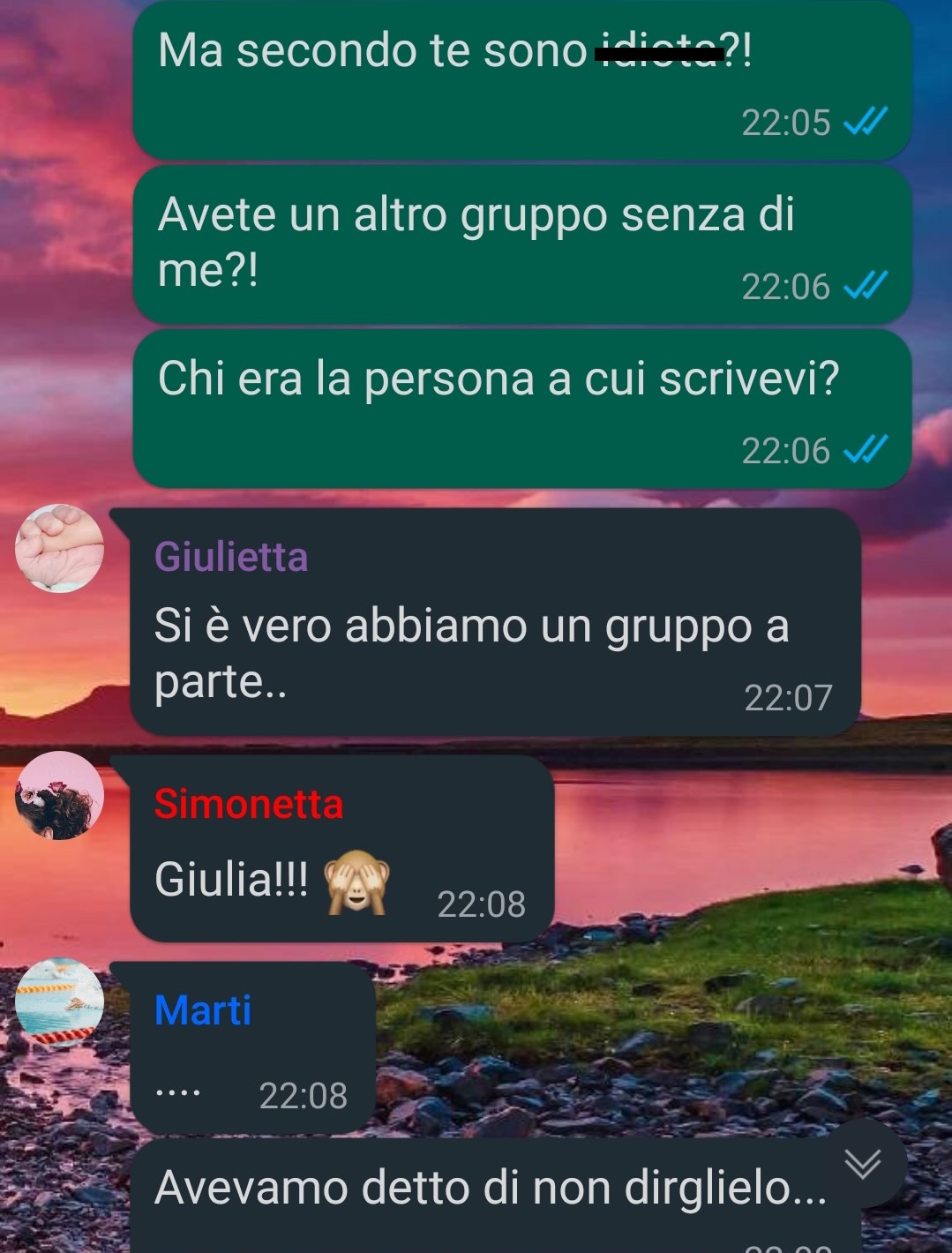Open Marti's profile picture
Image resolution: width=952 pixels, height=1253 pixels.
[59, 1002]
